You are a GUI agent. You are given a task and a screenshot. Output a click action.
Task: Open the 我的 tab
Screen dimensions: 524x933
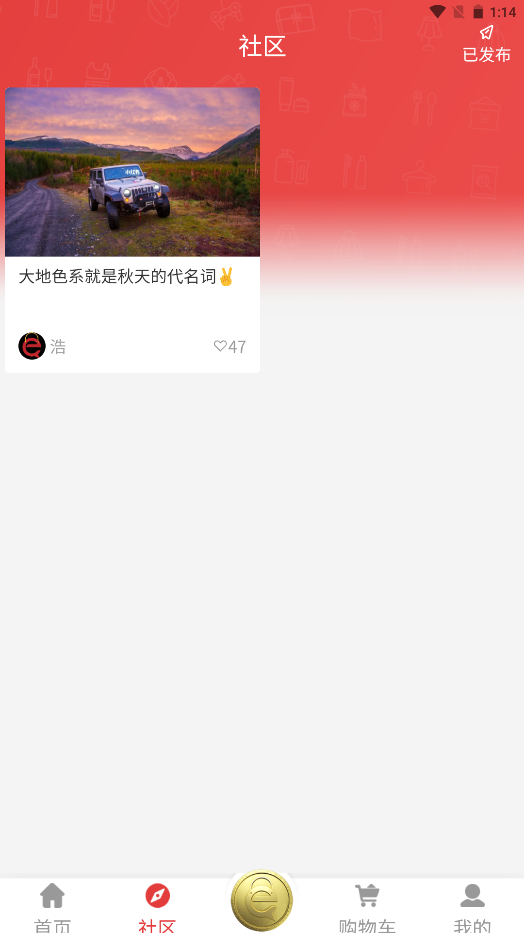click(472, 907)
